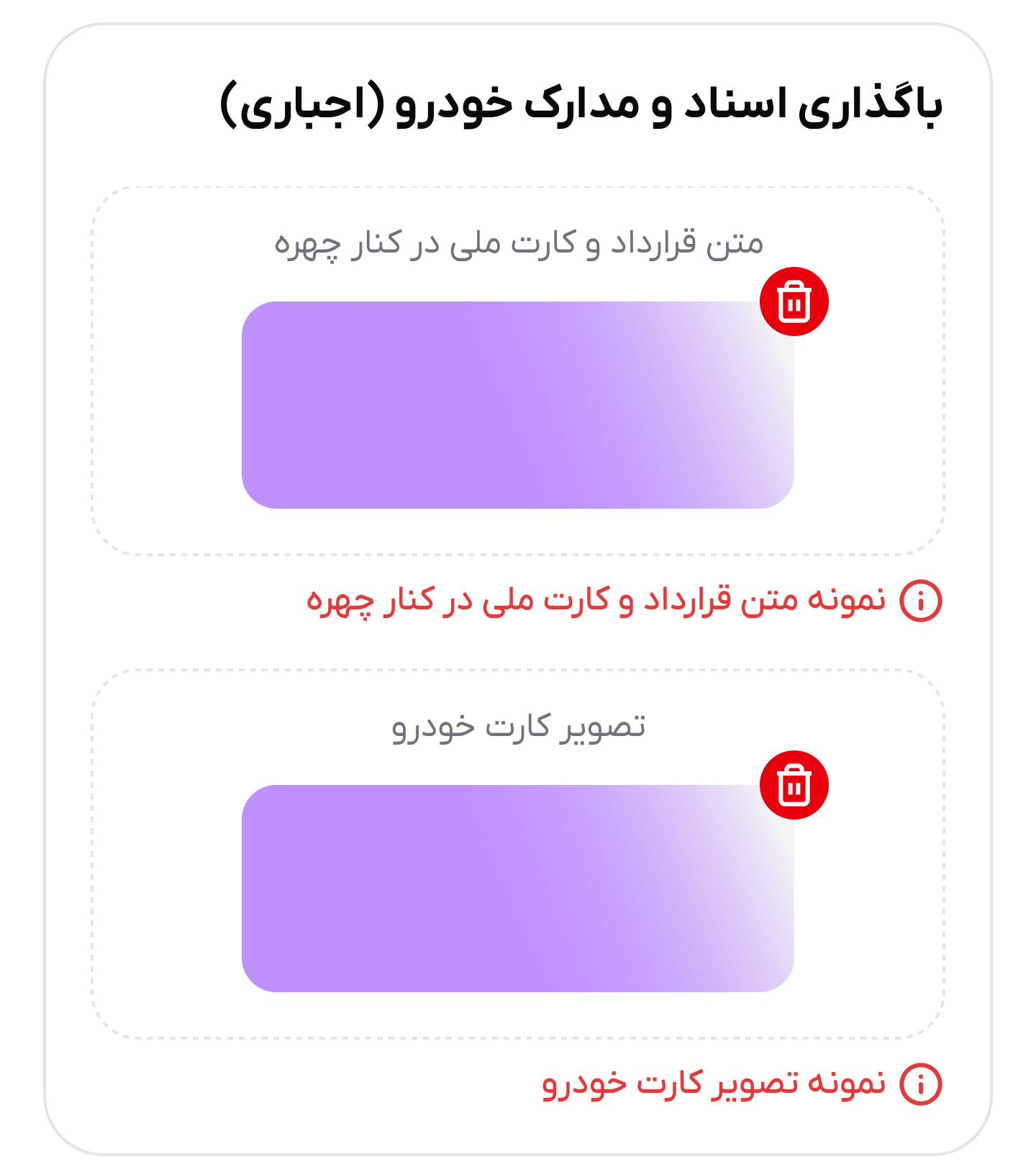Click the purple gradient preview of contract upload
Screen dimensions: 1036x1167
[x=517, y=403]
